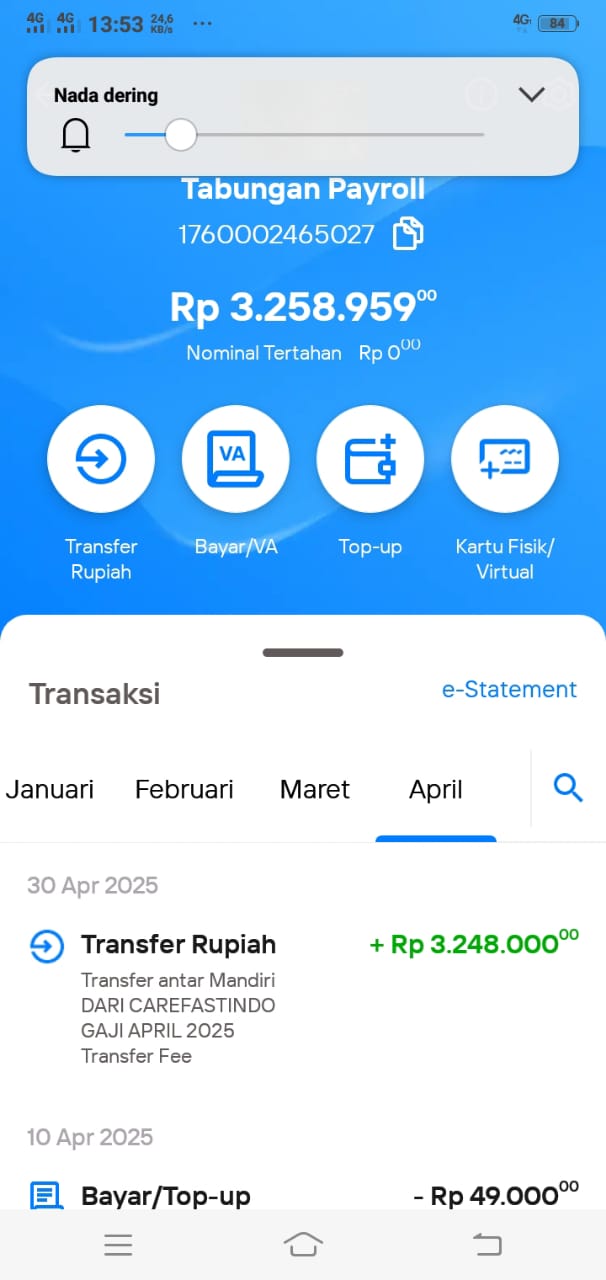Mute ringtone using the bell icon

[76, 135]
